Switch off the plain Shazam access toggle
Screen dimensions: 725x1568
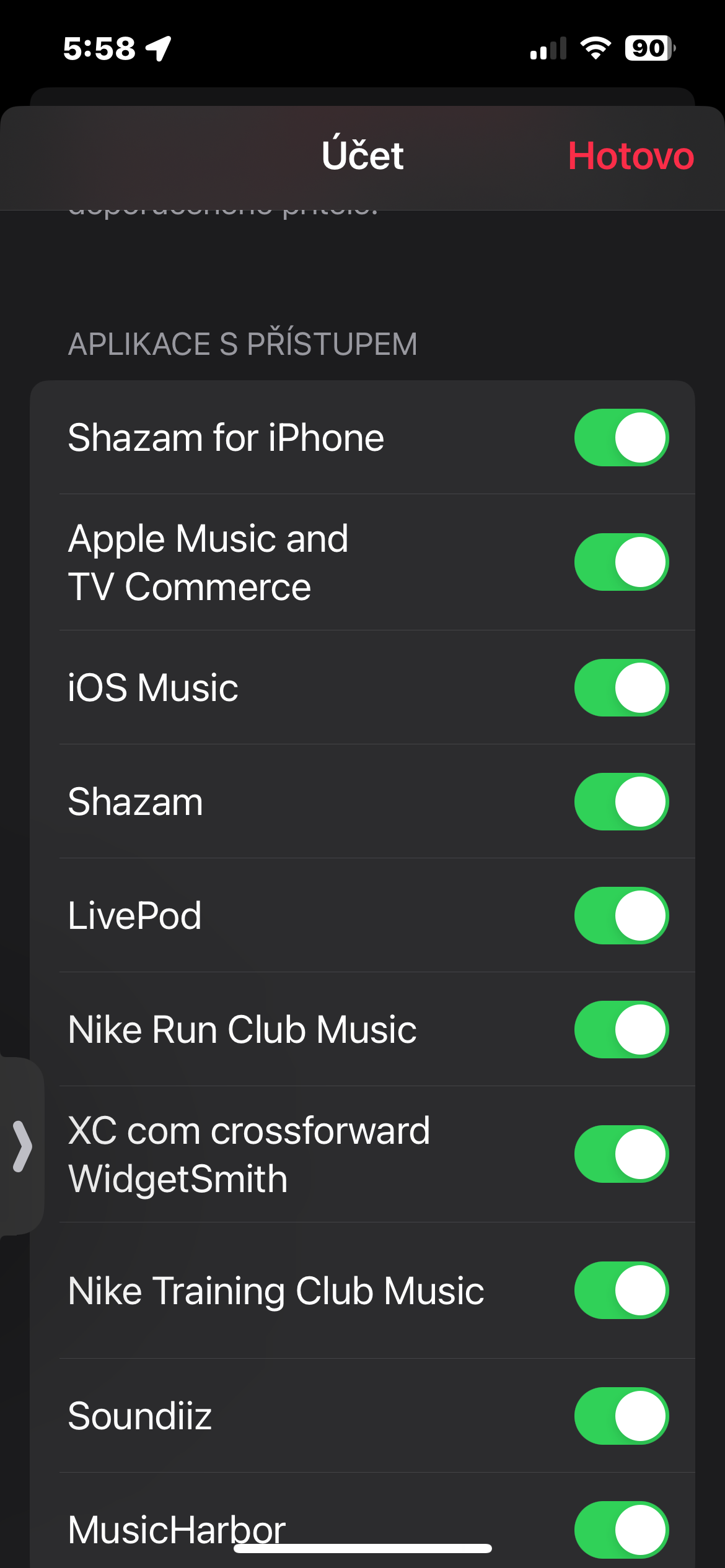click(621, 802)
